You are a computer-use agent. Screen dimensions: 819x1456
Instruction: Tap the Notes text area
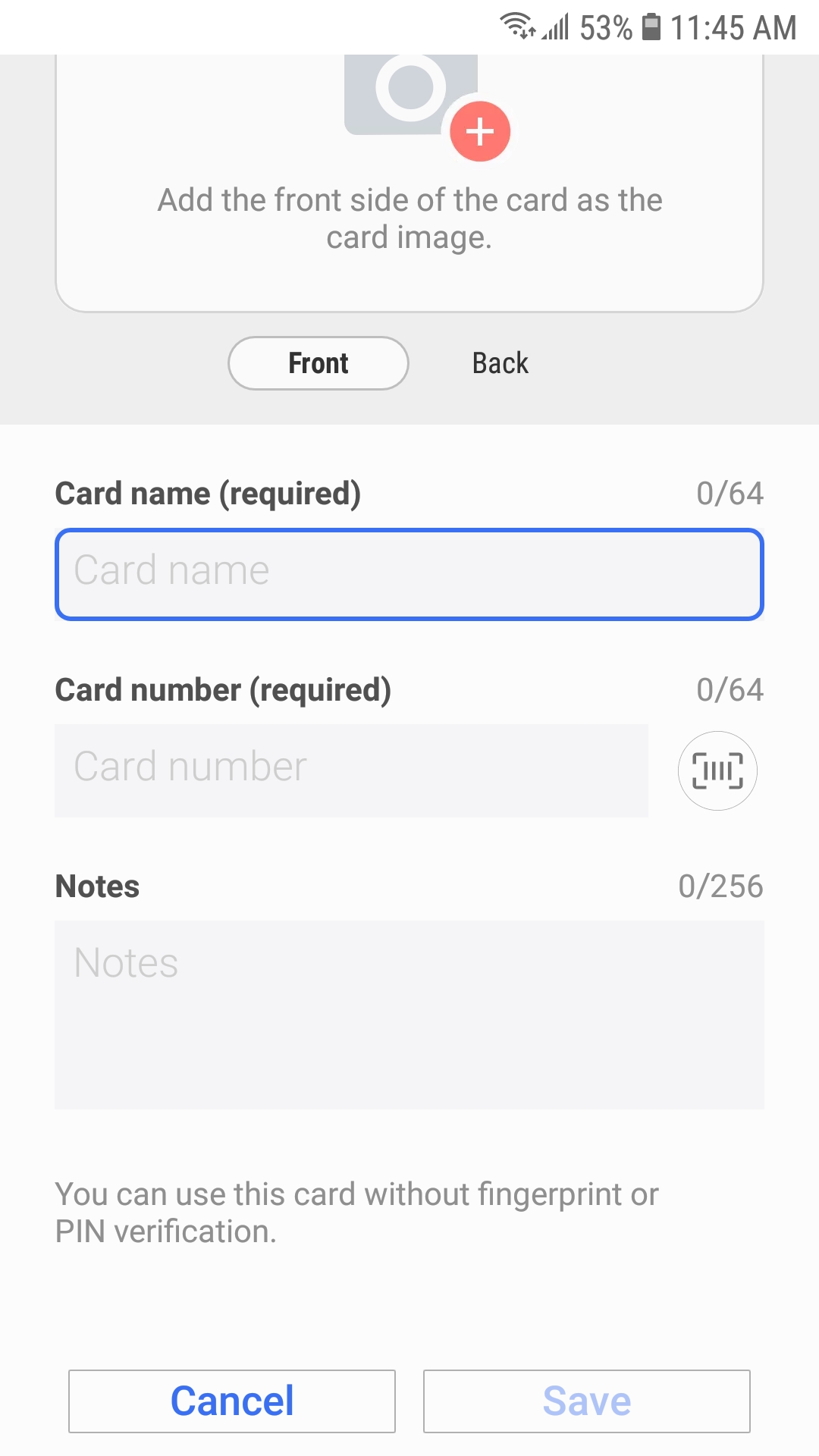click(409, 1015)
